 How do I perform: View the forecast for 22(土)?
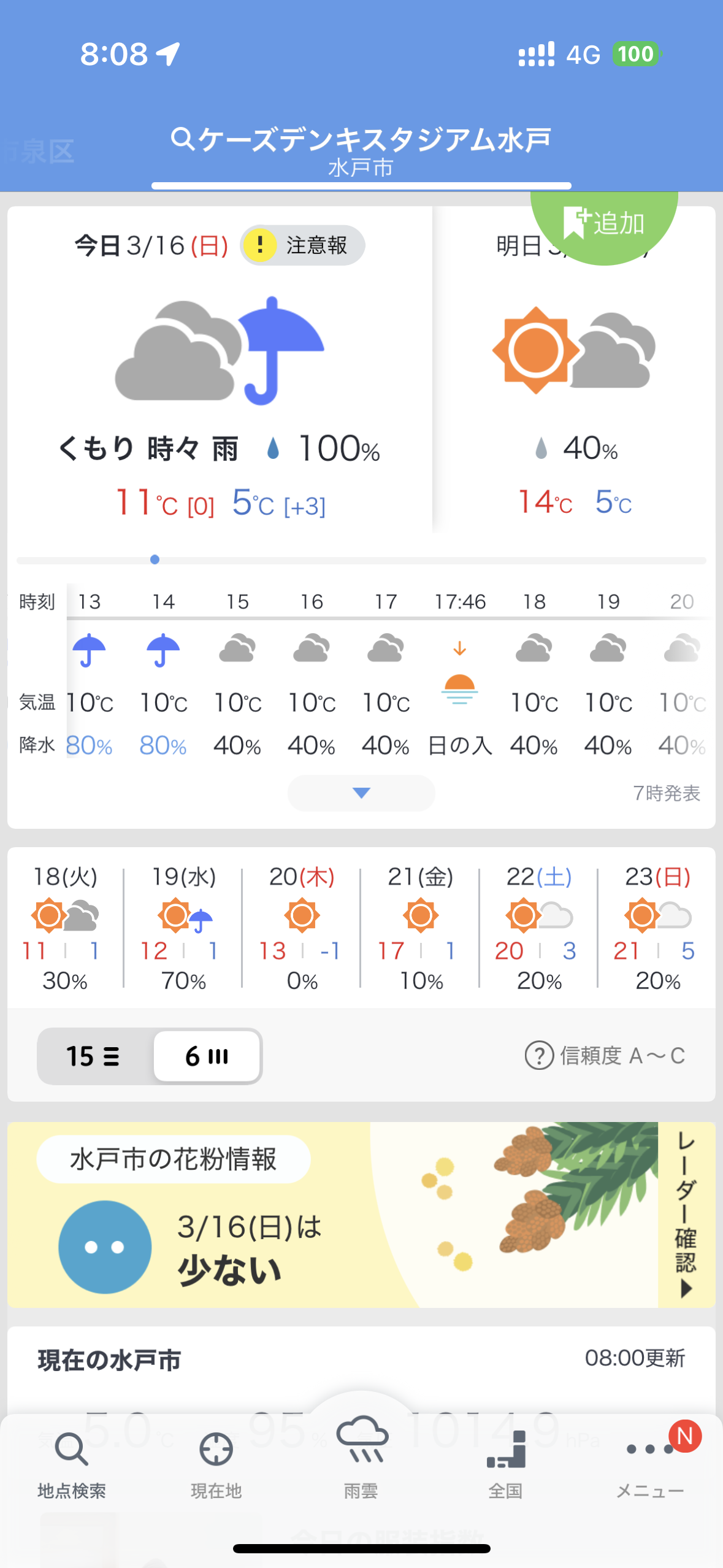click(x=539, y=928)
